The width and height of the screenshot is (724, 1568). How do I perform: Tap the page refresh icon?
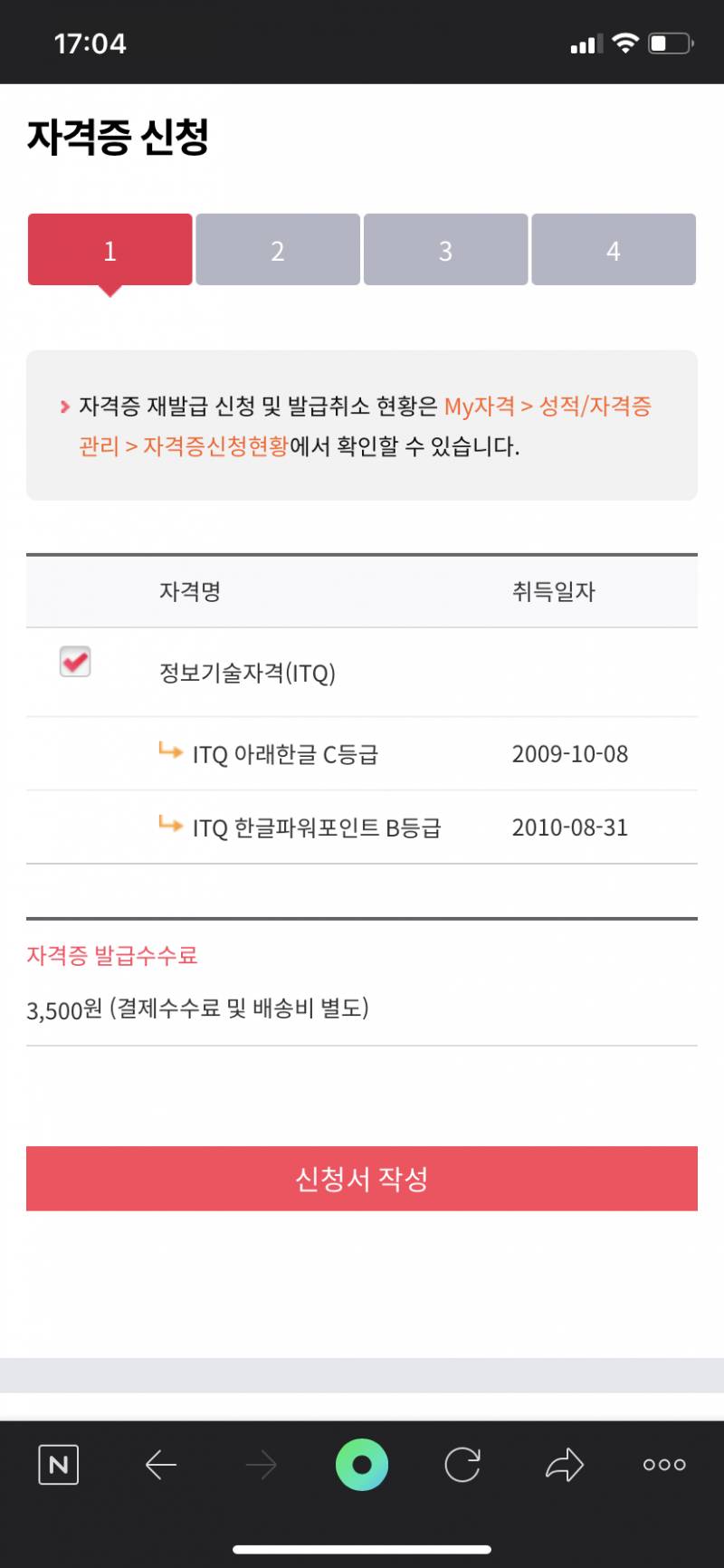462,1464
